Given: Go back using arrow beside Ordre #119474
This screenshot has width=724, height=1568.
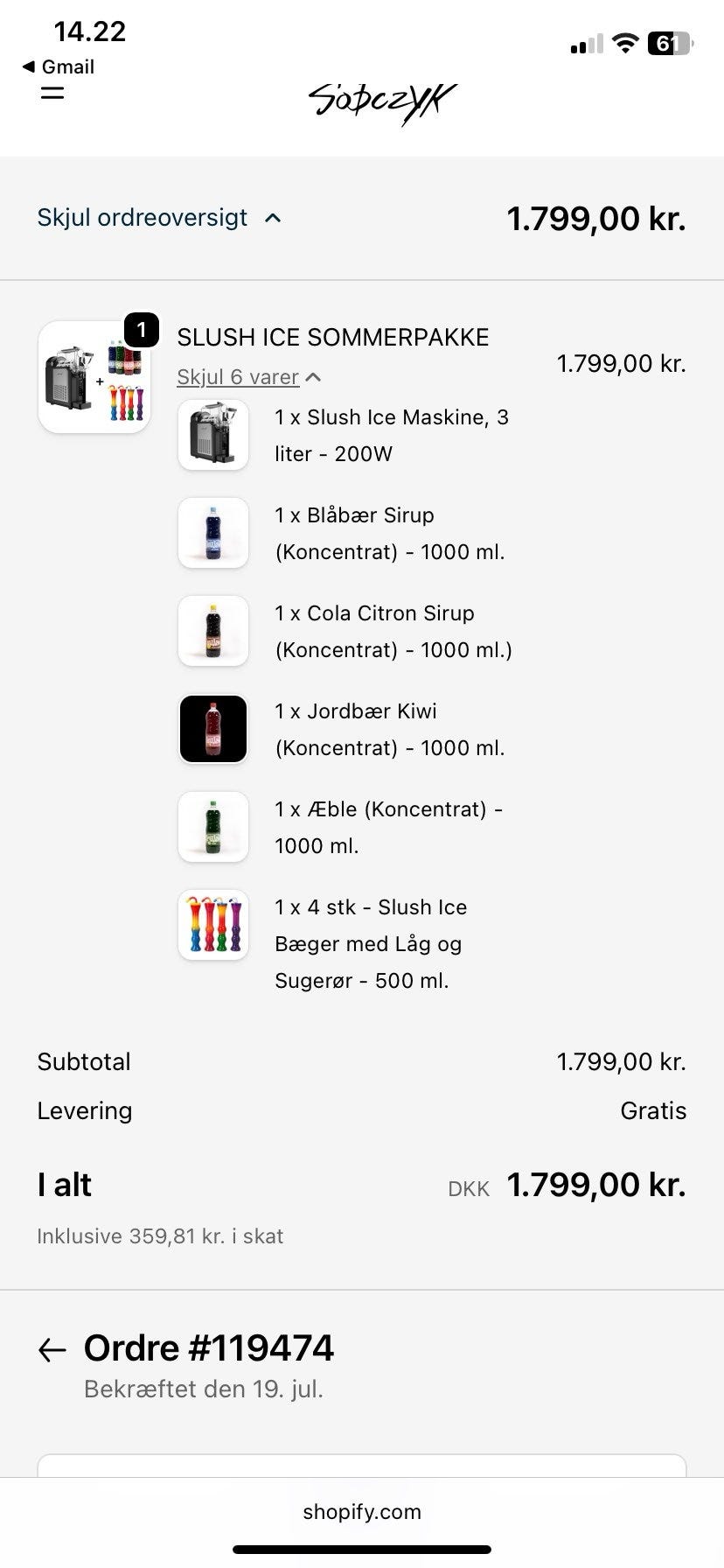Looking at the screenshot, I should [52, 1350].
